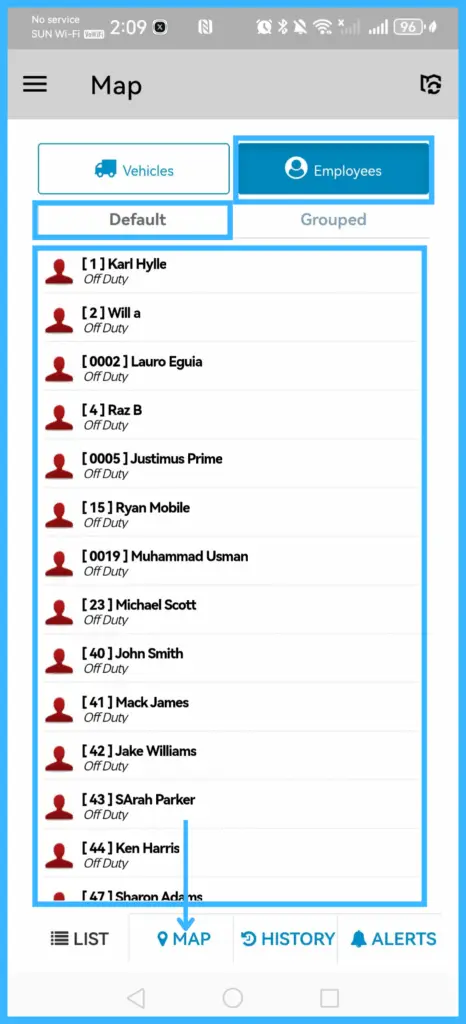
Task: Tap the system back button
Action: tap(136, 998)
